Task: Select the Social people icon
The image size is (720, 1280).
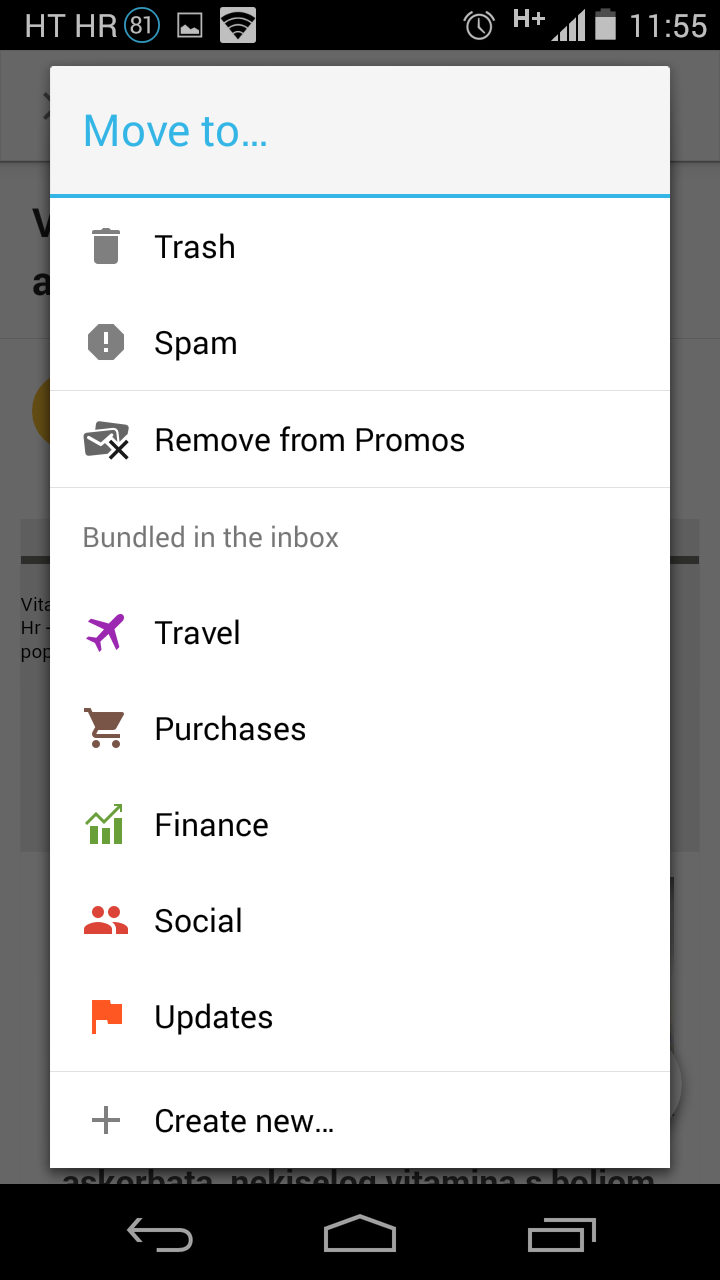Action: click(x=105, y=919)
